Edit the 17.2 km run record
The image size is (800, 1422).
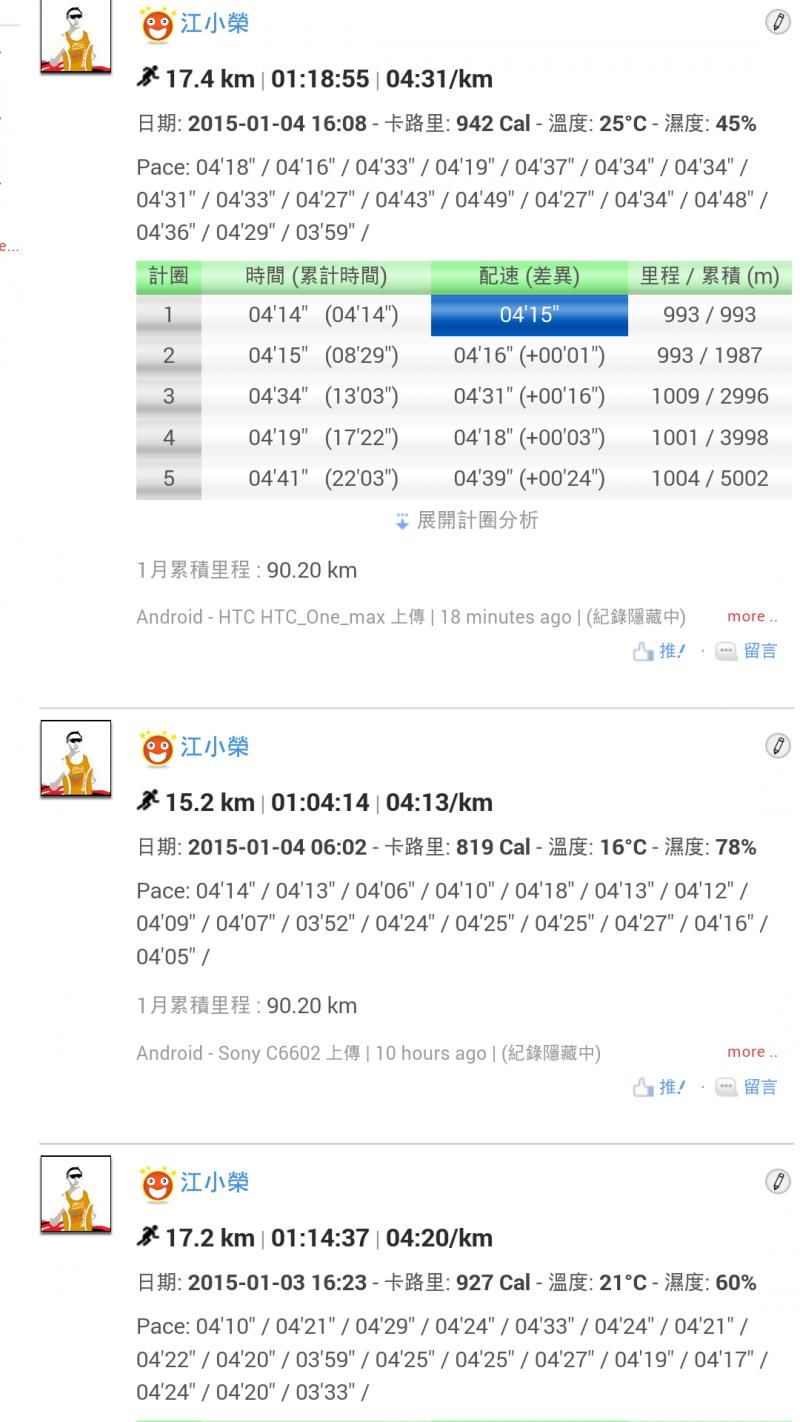[x=778, y=1181]
